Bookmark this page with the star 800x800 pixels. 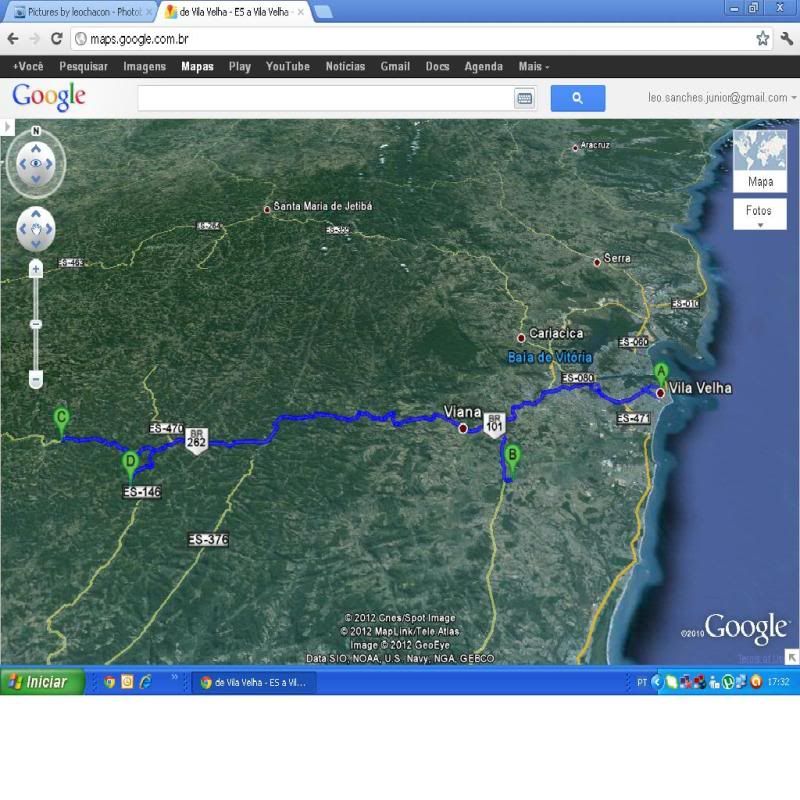coord(763,39)
